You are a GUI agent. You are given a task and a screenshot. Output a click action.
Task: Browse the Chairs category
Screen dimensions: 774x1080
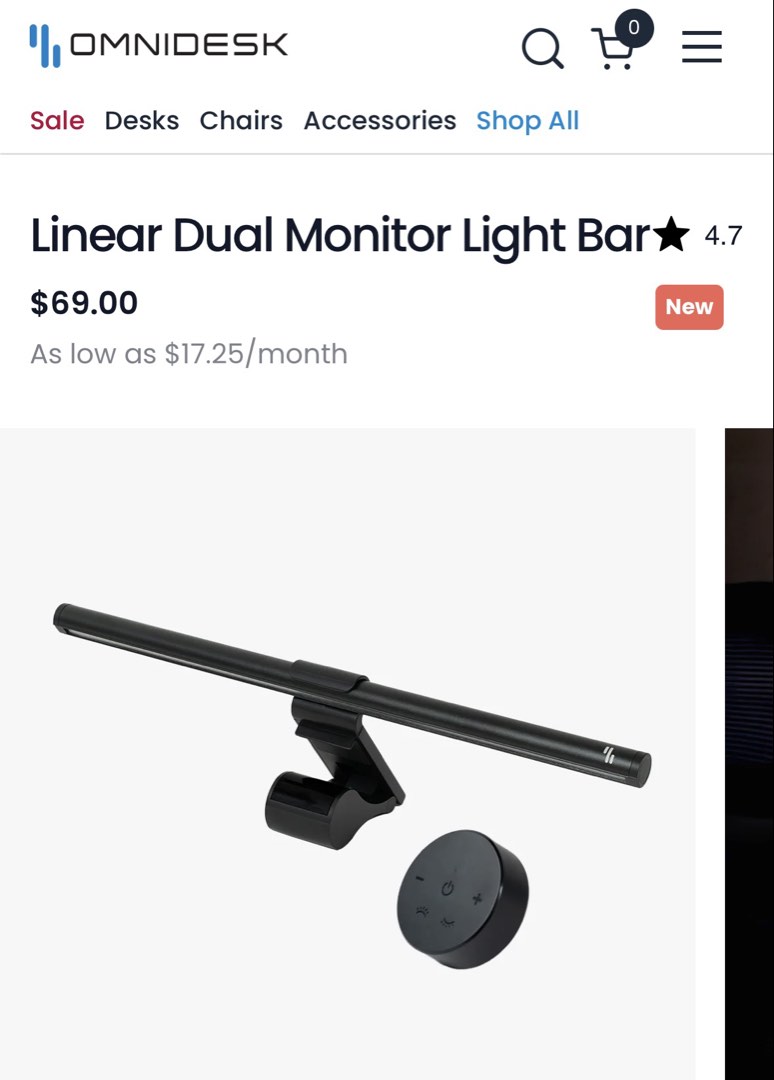pos(241,121)
